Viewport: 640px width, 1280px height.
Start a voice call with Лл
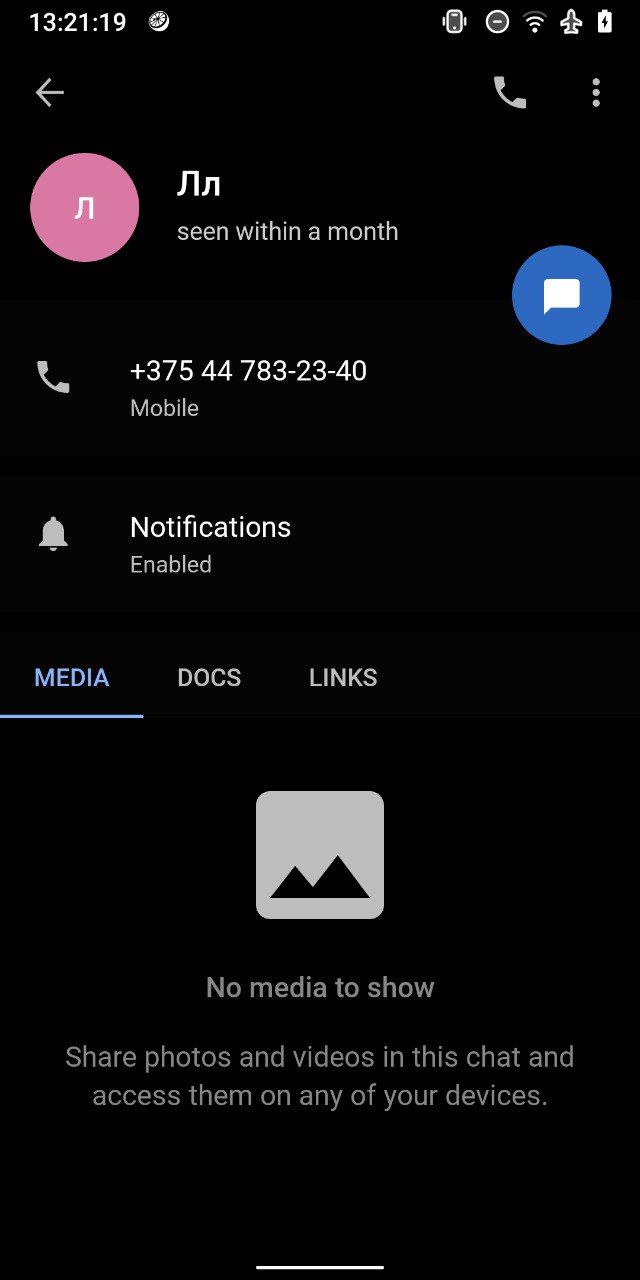(x=509, y=93)
